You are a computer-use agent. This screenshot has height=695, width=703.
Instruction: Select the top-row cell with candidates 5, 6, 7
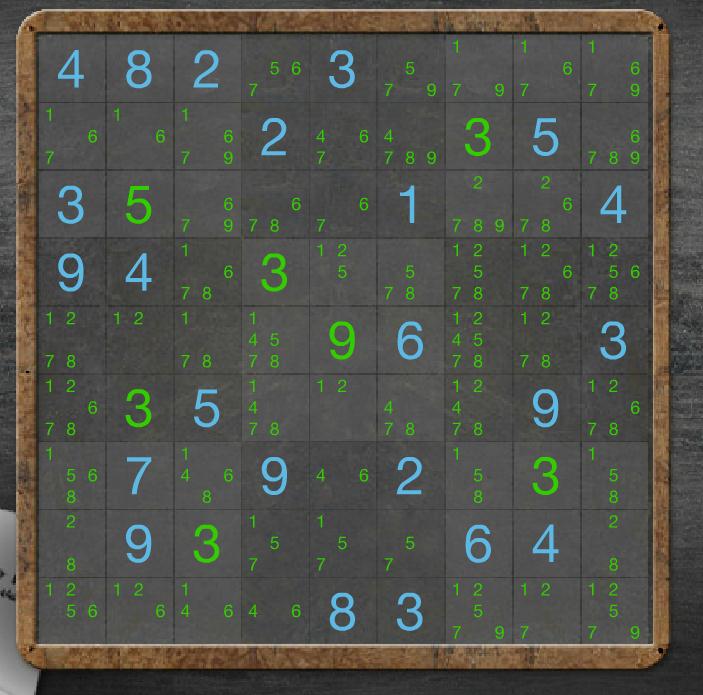pyautogui.click(x=274, y=70)
